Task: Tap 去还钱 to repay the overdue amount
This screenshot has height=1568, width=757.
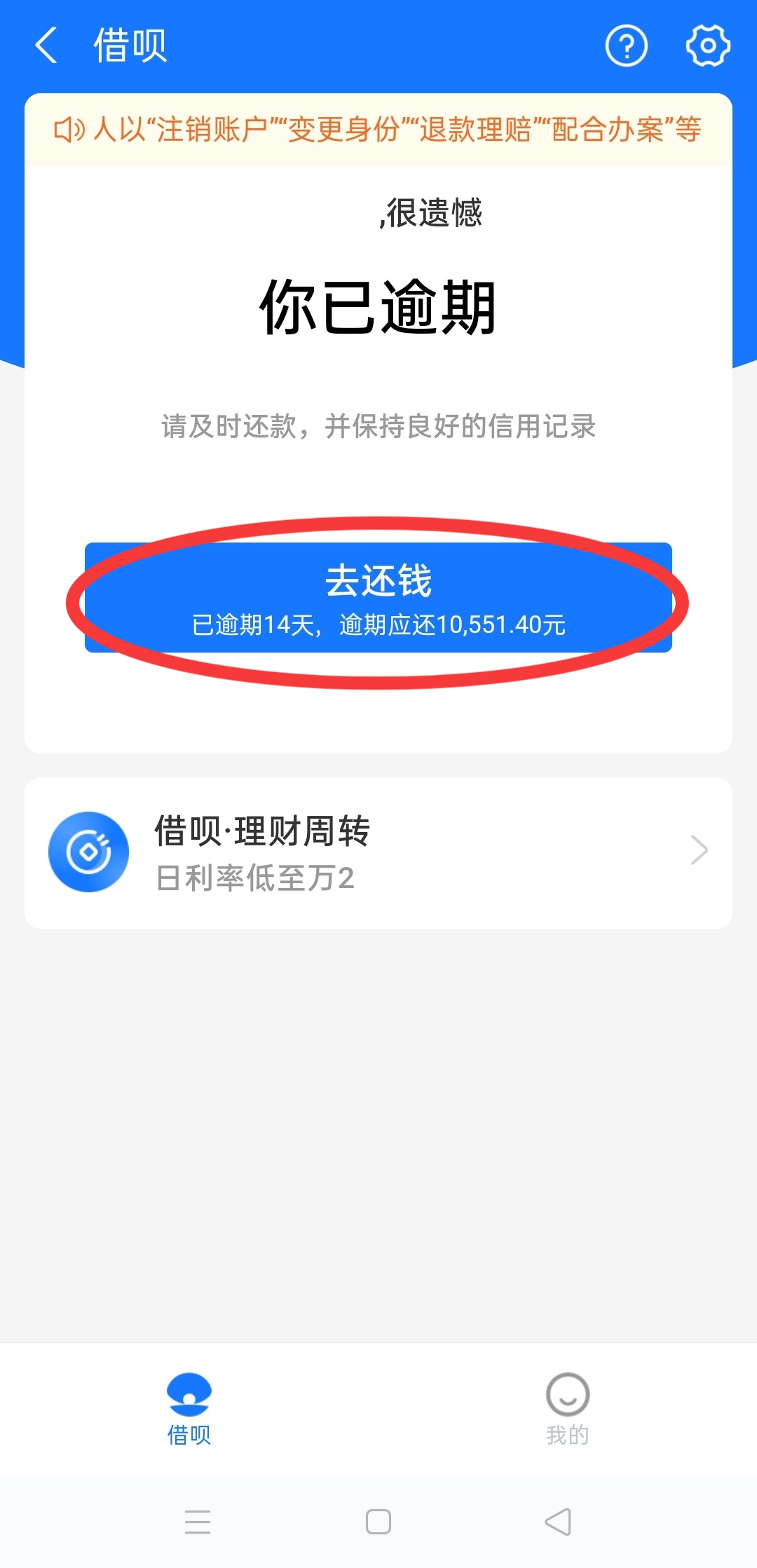Action: click(378, 580)
